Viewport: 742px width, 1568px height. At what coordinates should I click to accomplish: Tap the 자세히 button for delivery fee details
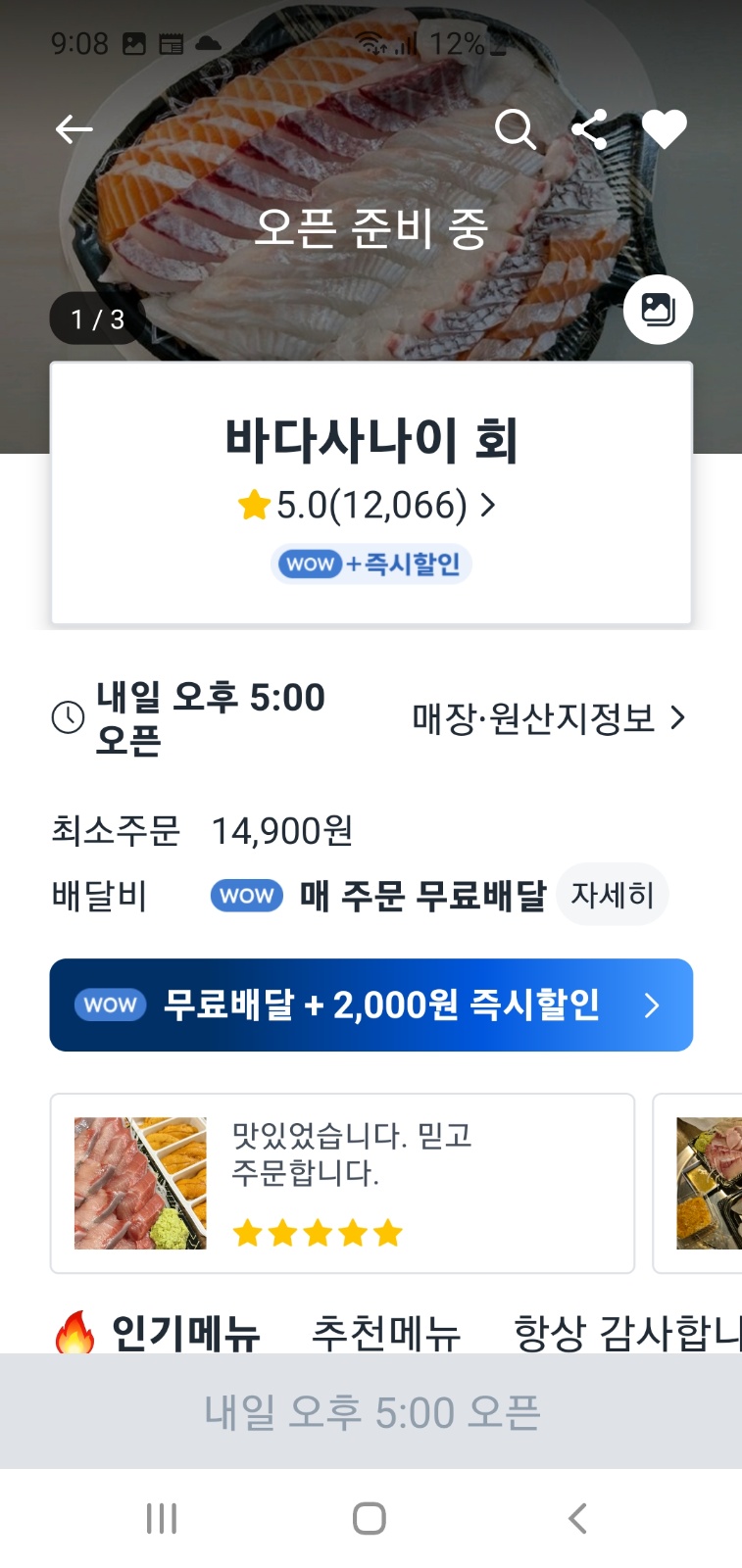[x=612, y=894]
